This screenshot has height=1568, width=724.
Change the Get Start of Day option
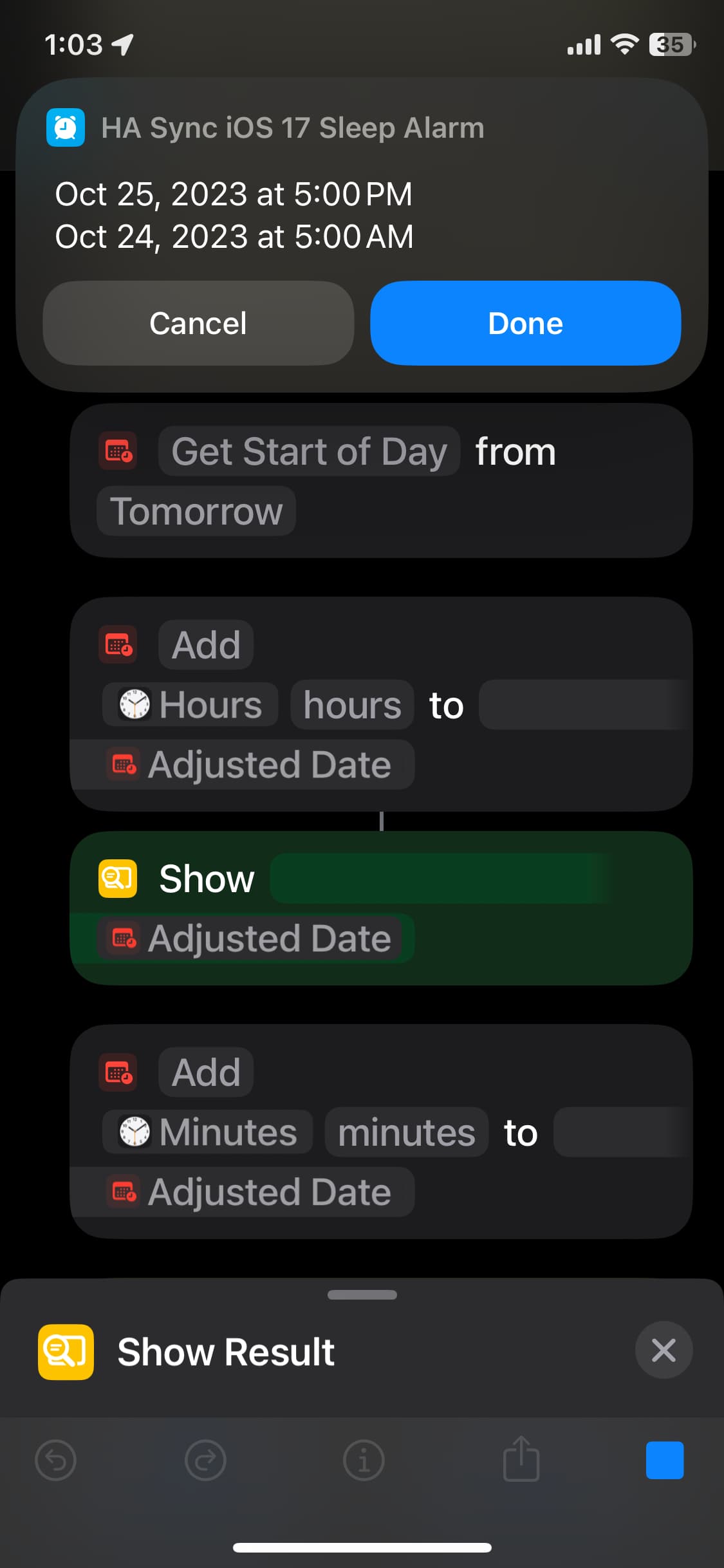(309, 451)
